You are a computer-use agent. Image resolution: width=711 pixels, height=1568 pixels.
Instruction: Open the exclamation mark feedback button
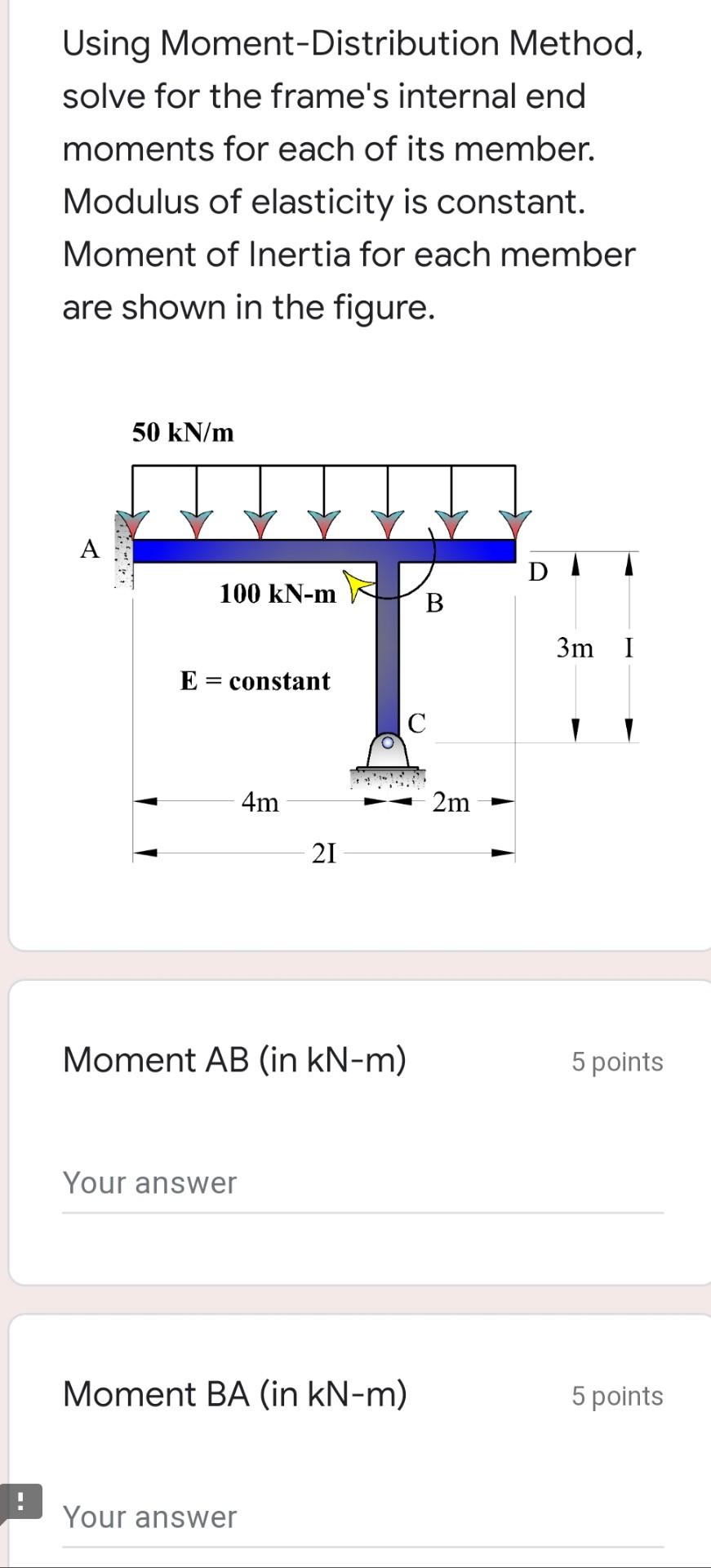pos(20,1501)
